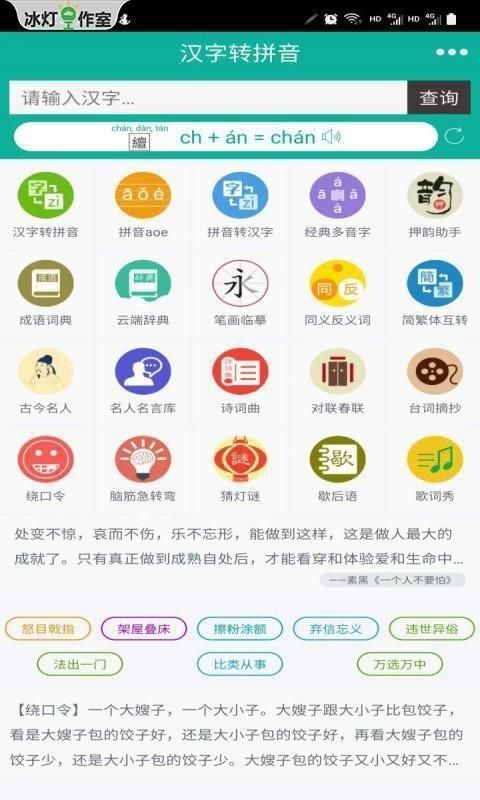Open 经典多音字

337,205
